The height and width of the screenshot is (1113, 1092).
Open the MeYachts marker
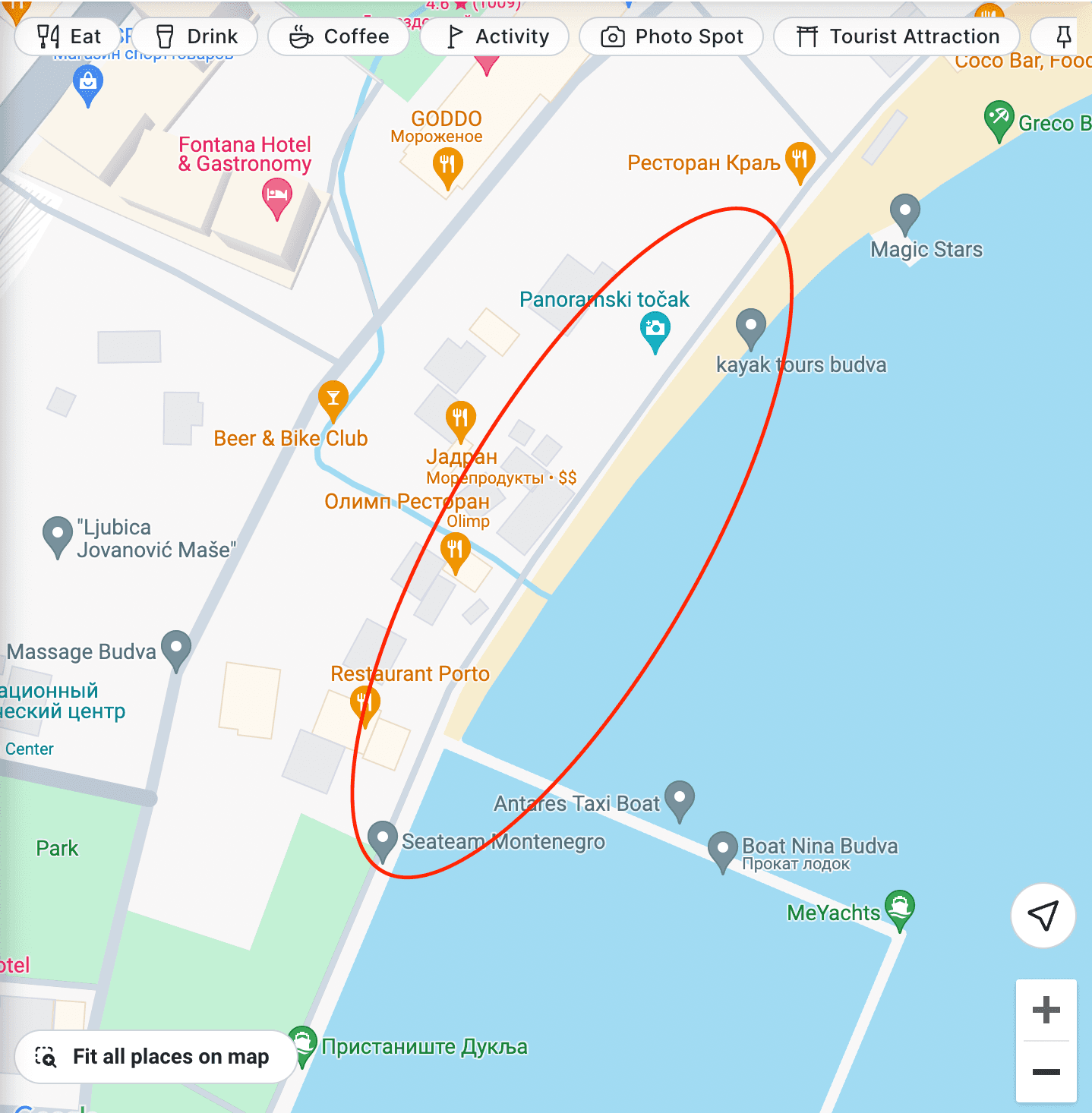pos(900,908)
